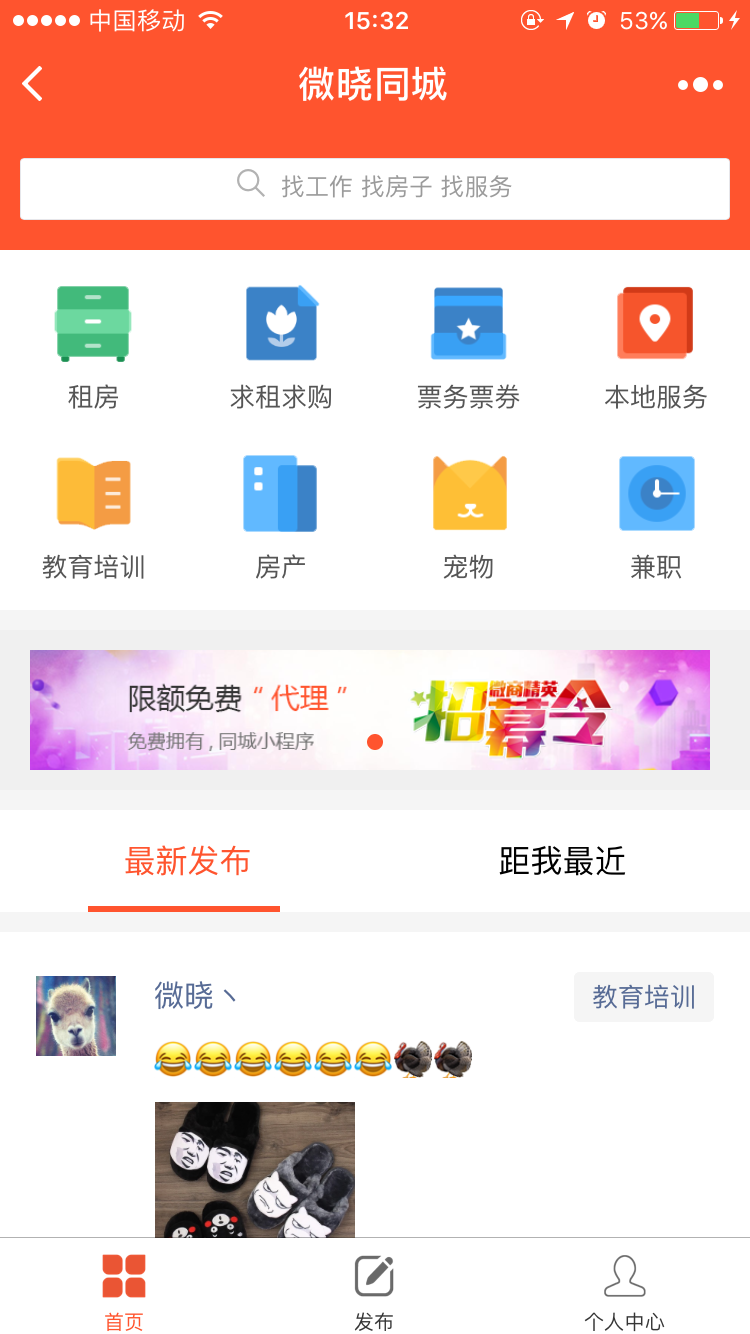
Task: Tap the 找工作 找房子 找服务 search box
Action: 375,188
